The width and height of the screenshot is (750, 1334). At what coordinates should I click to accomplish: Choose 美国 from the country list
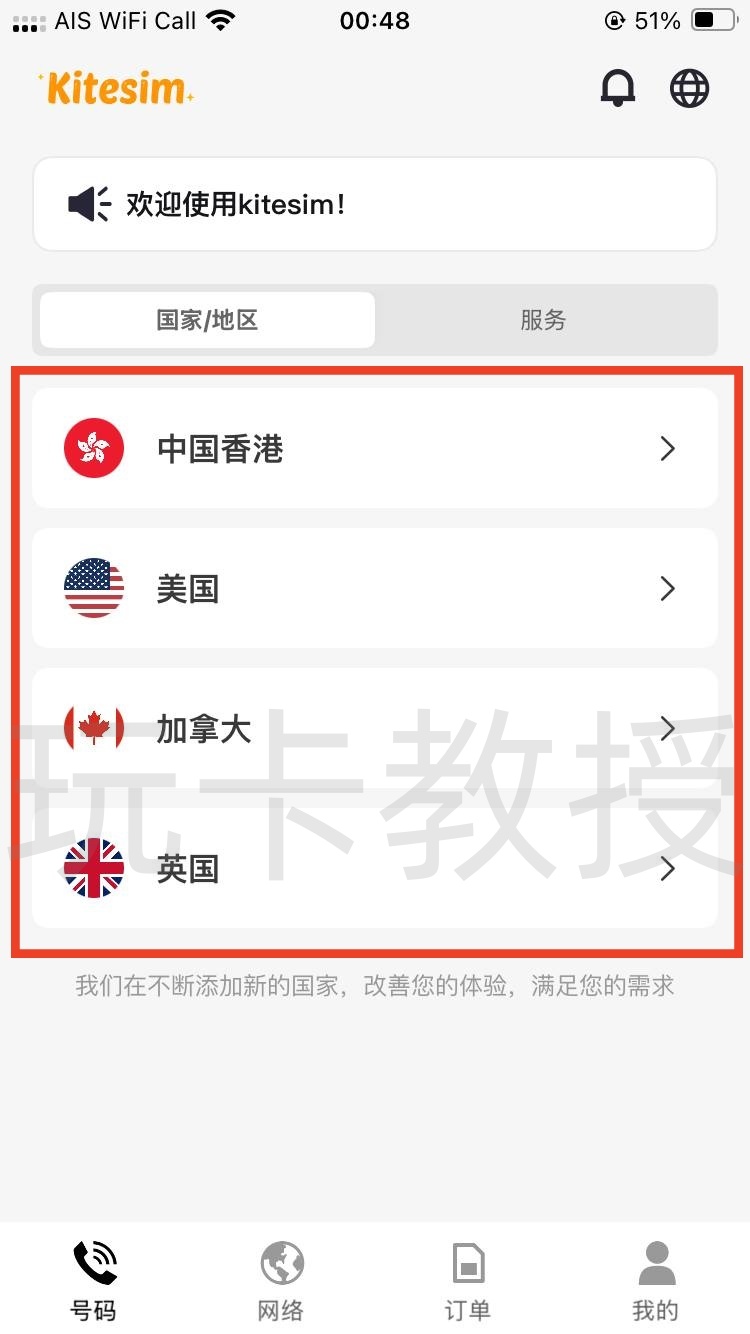375,588
